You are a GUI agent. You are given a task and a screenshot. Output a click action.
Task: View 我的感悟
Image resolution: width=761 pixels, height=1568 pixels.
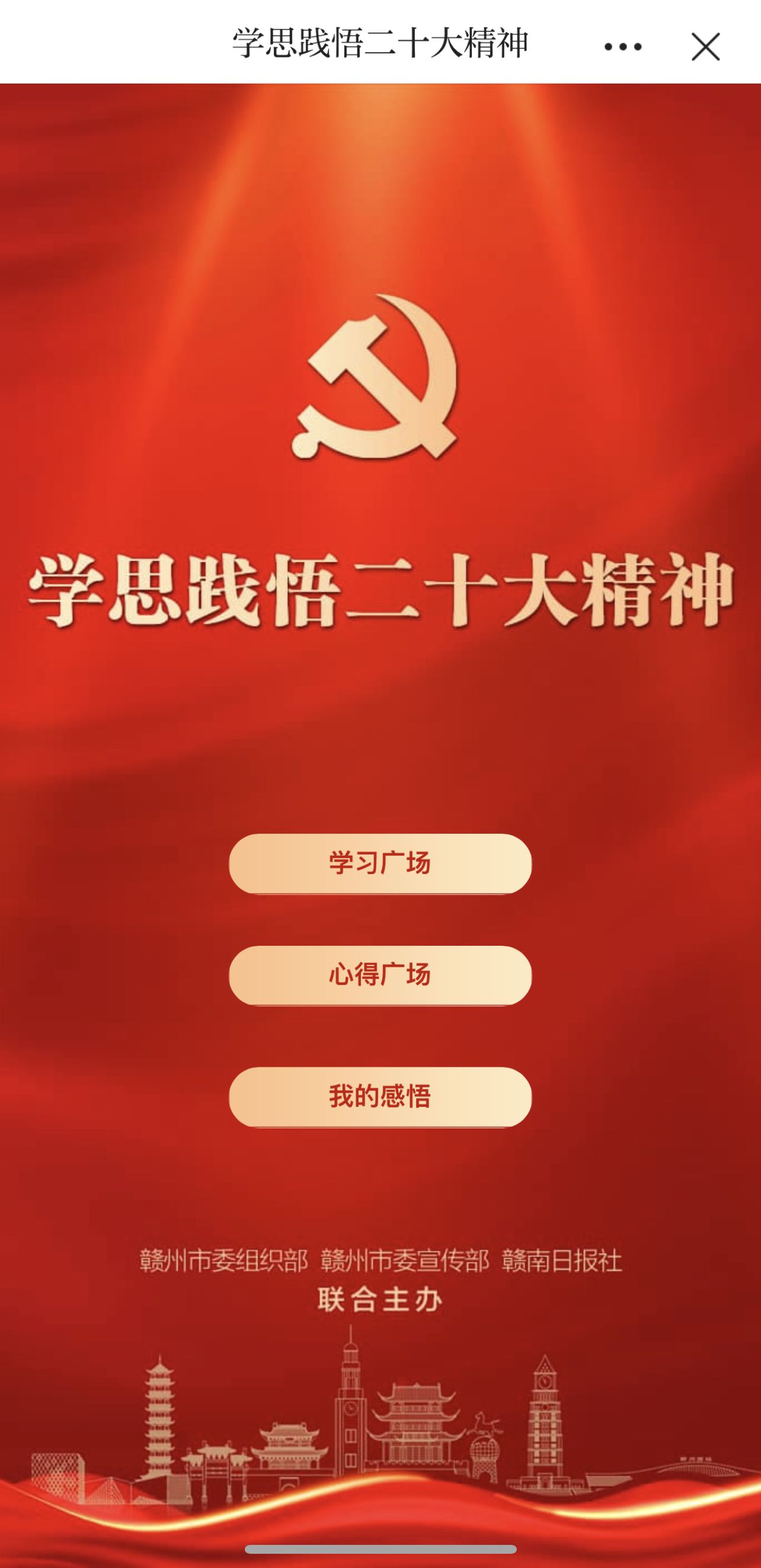[x=380, y=1096]
